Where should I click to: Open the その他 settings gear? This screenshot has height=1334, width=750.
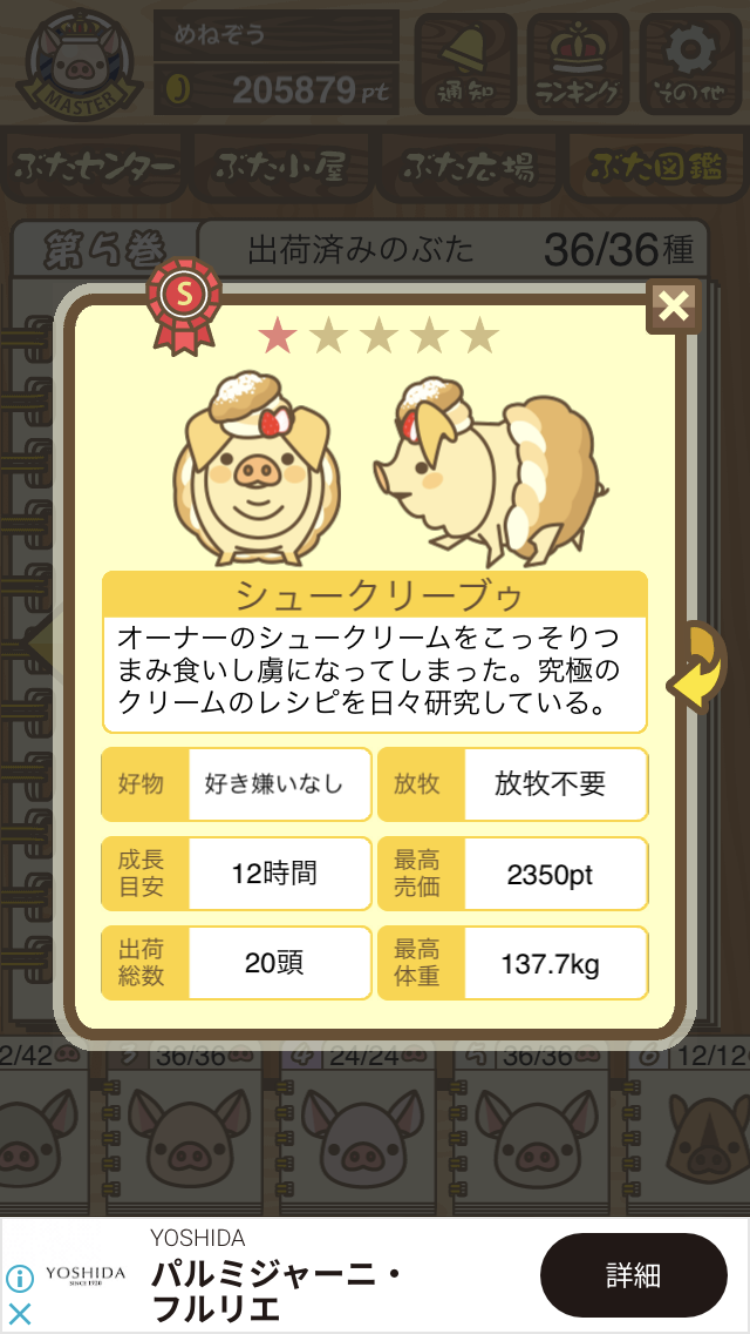click(689, 62)
